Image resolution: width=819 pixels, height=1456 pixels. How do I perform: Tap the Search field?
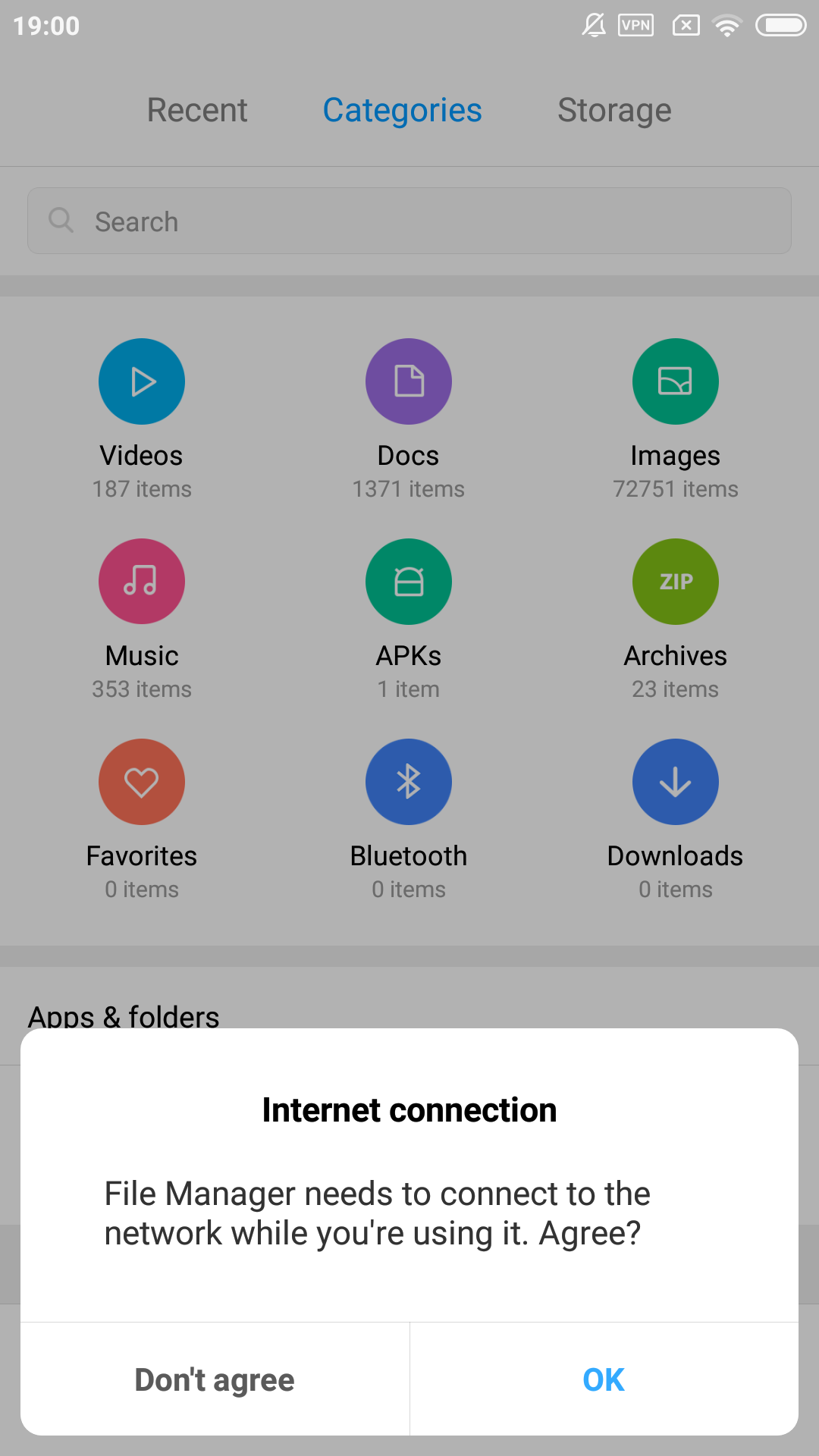click(409, 221)
